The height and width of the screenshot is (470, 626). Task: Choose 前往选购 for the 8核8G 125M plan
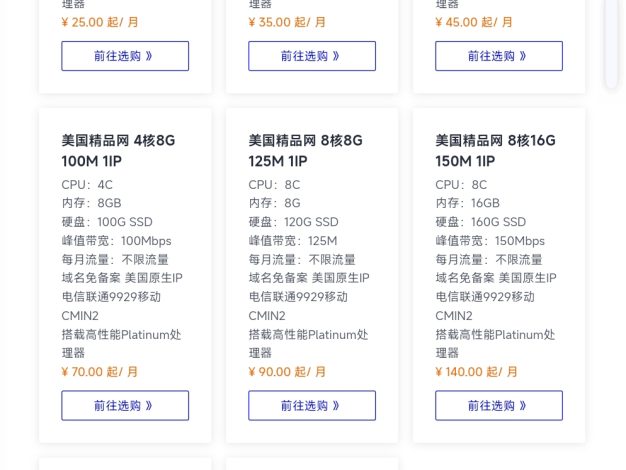311,405
